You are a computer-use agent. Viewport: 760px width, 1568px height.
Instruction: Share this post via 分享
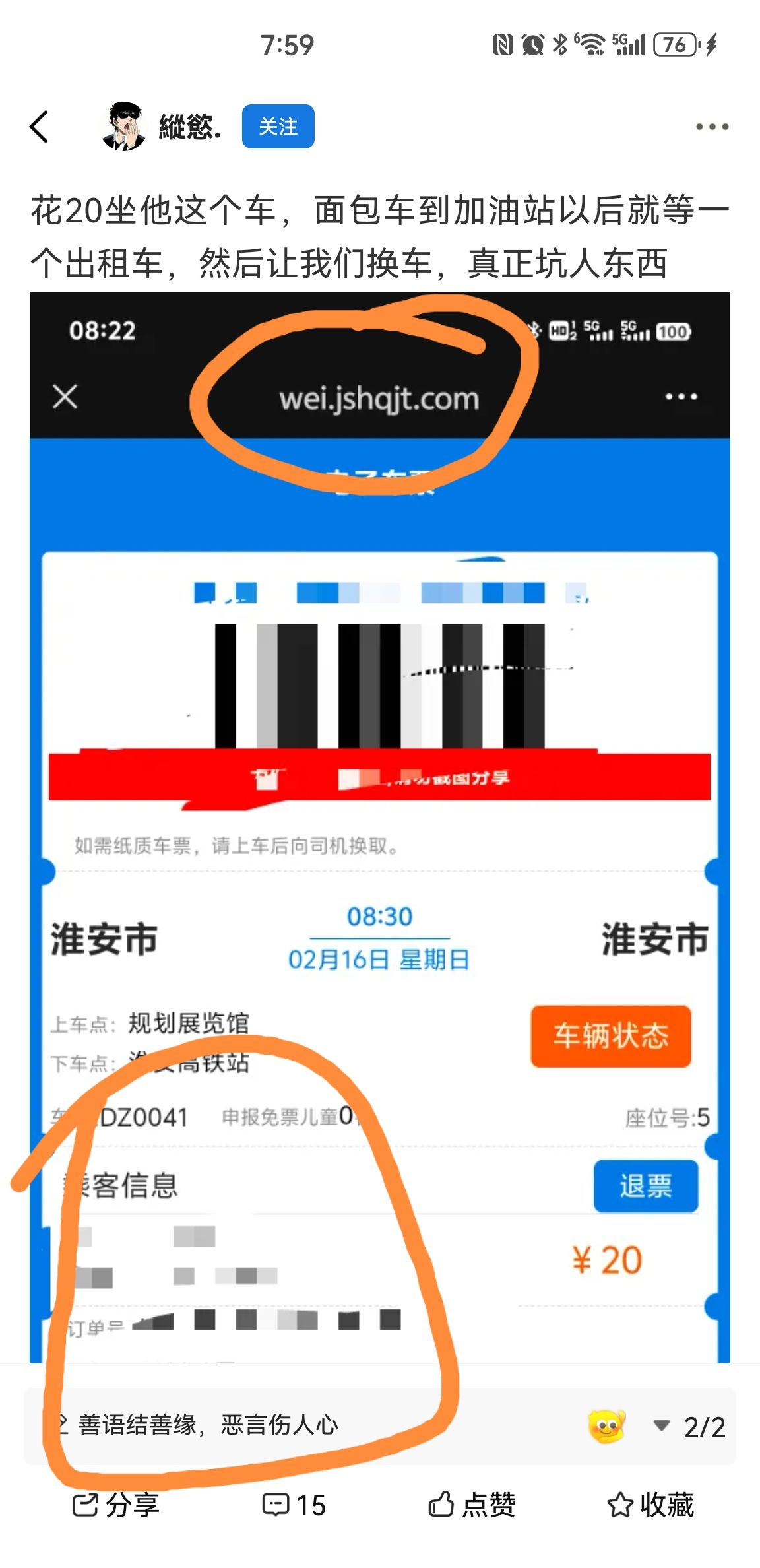(115, 1505)
